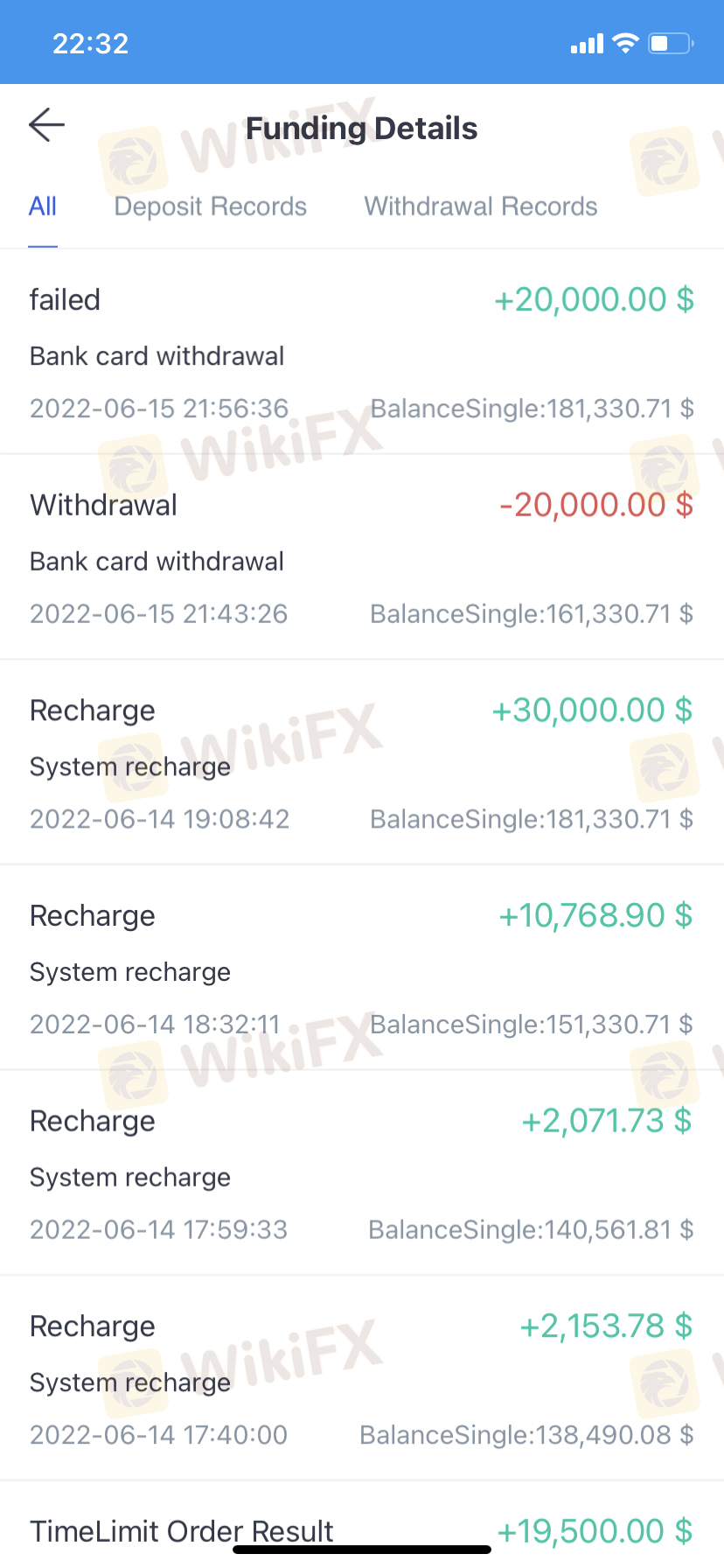Go back from Funding Details
The width and height of the screenshot is (724, 1568).
click(x=47, y=125)
